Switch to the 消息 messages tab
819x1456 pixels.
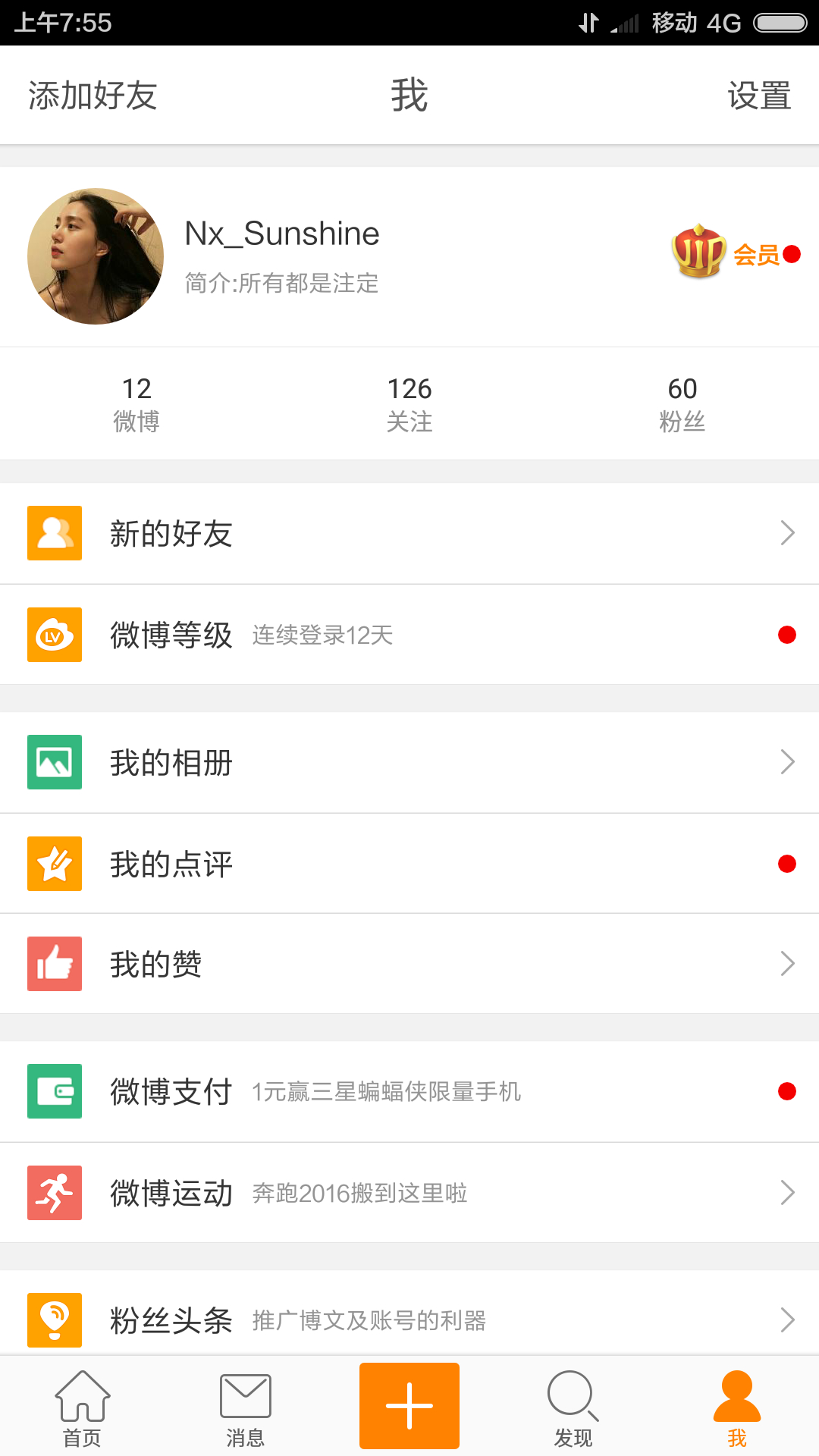pos(246,1407)
